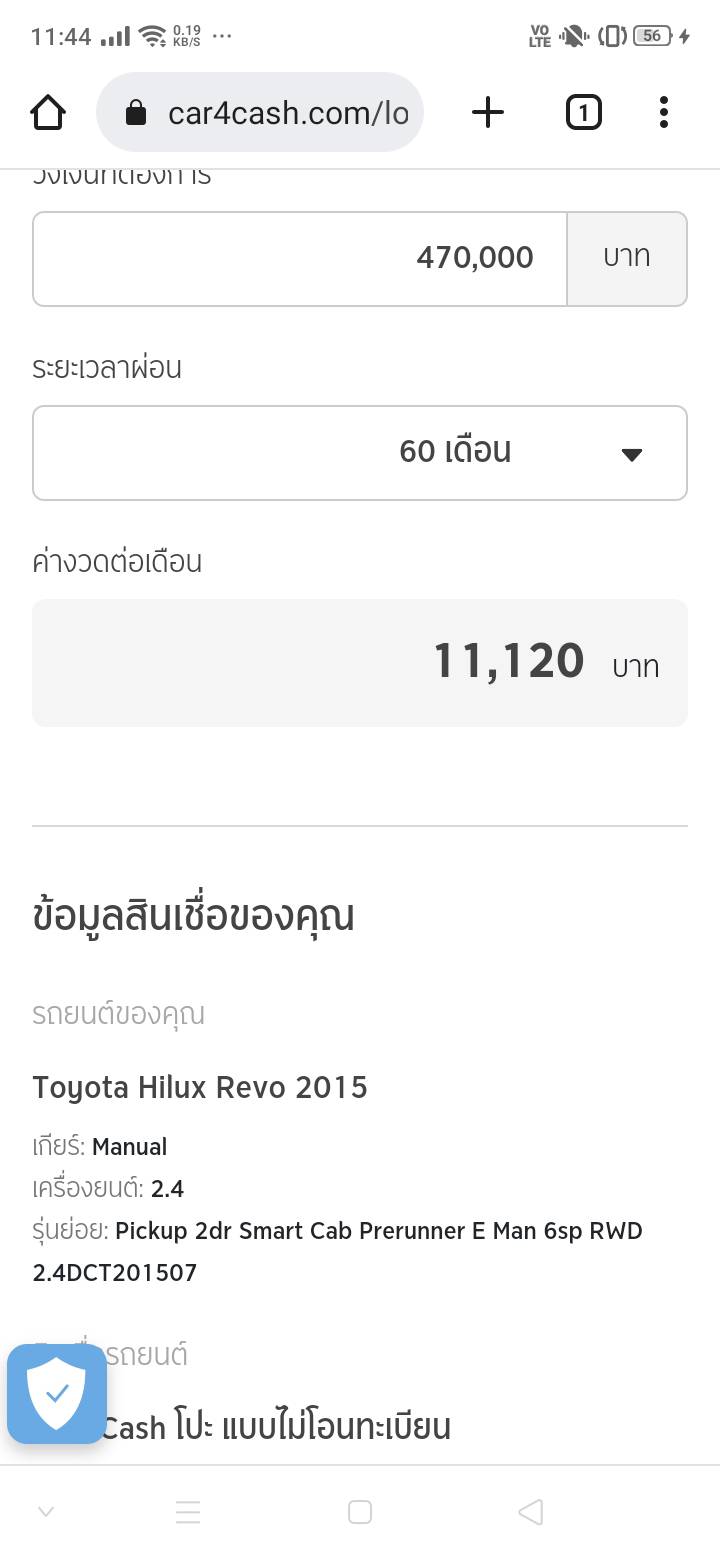
Task: Tap the blue shield floating button
Action: click(57, 1394)
